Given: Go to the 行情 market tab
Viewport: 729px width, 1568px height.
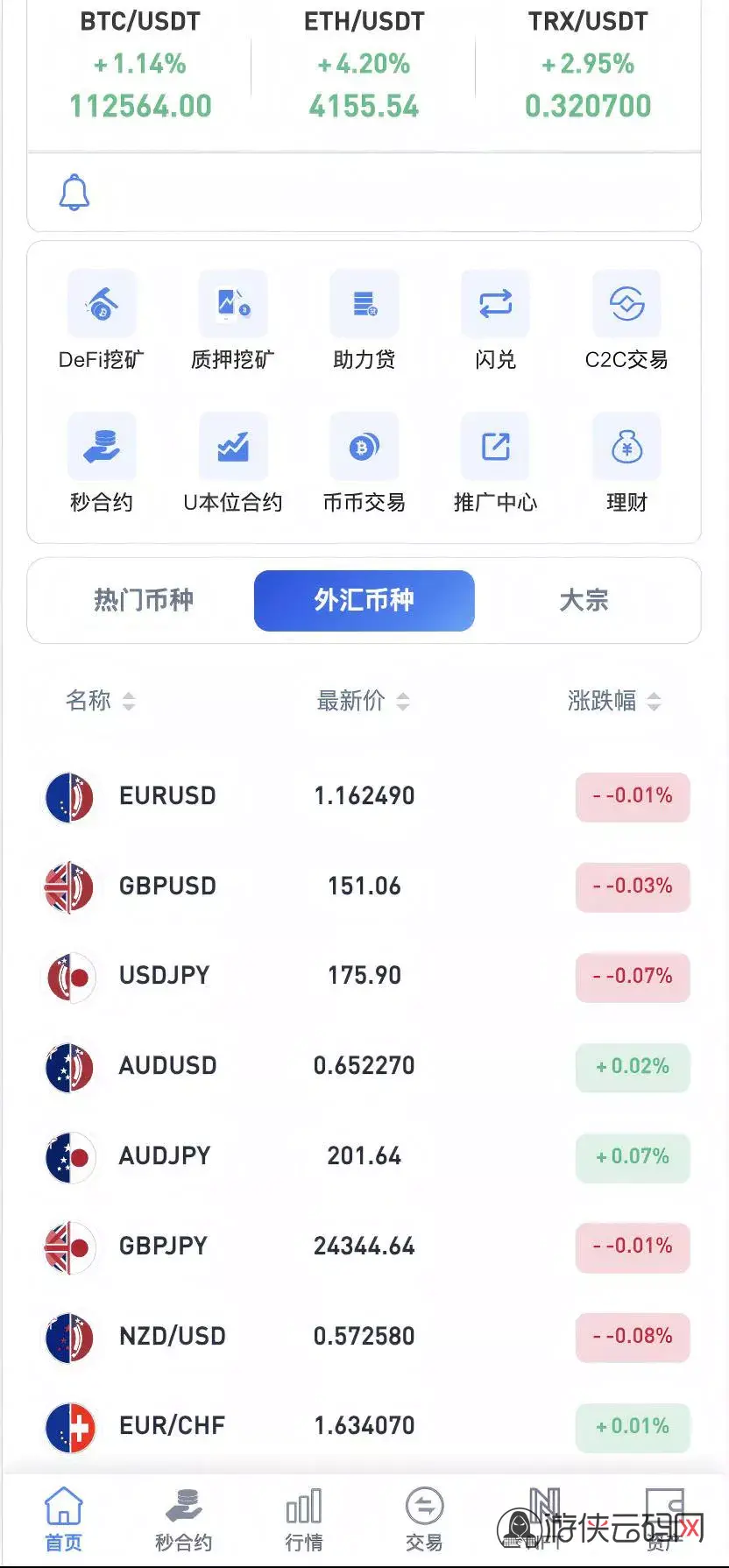Looking at the screenshot, I should [x=304, y=1520].
